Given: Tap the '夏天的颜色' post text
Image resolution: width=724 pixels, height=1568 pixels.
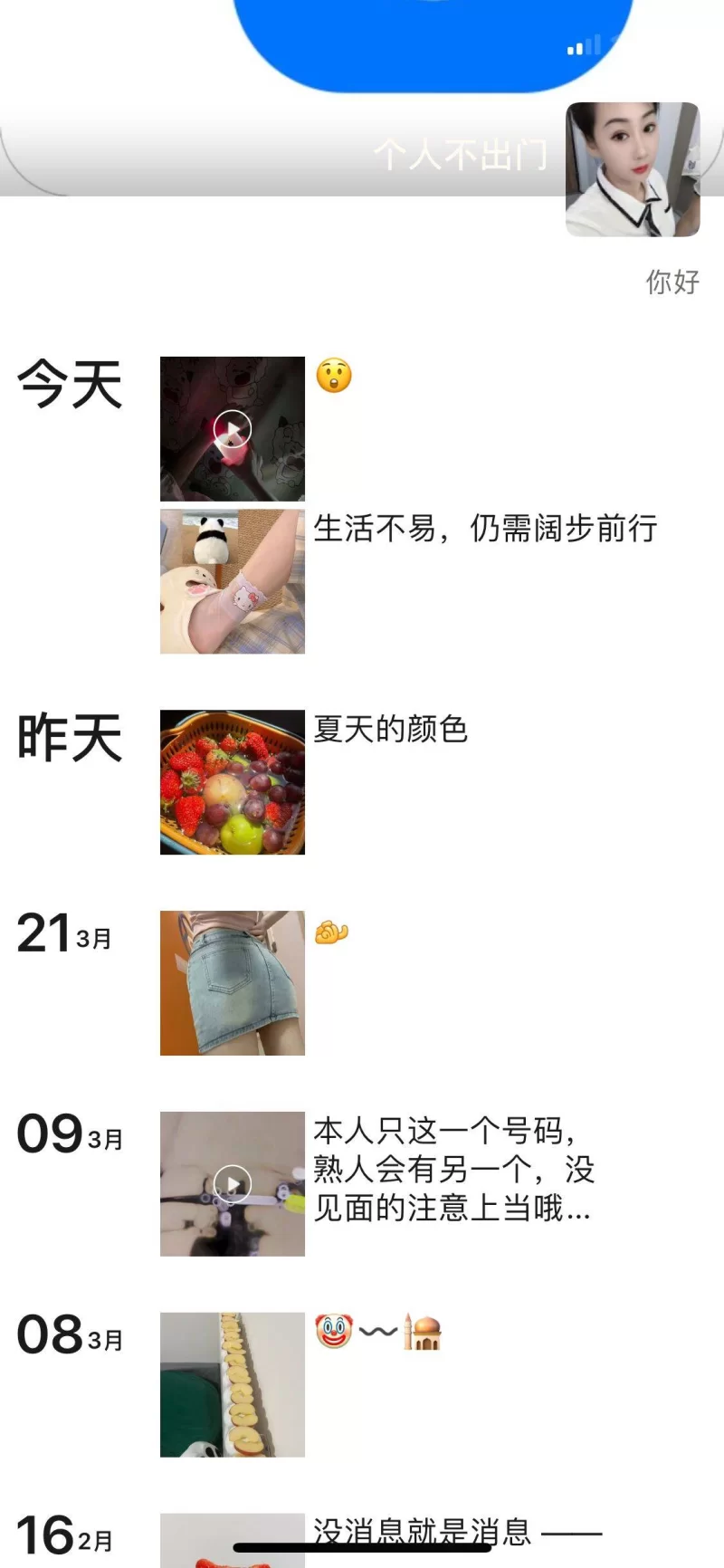Looking at the screenshot, I should coord(391,731).
